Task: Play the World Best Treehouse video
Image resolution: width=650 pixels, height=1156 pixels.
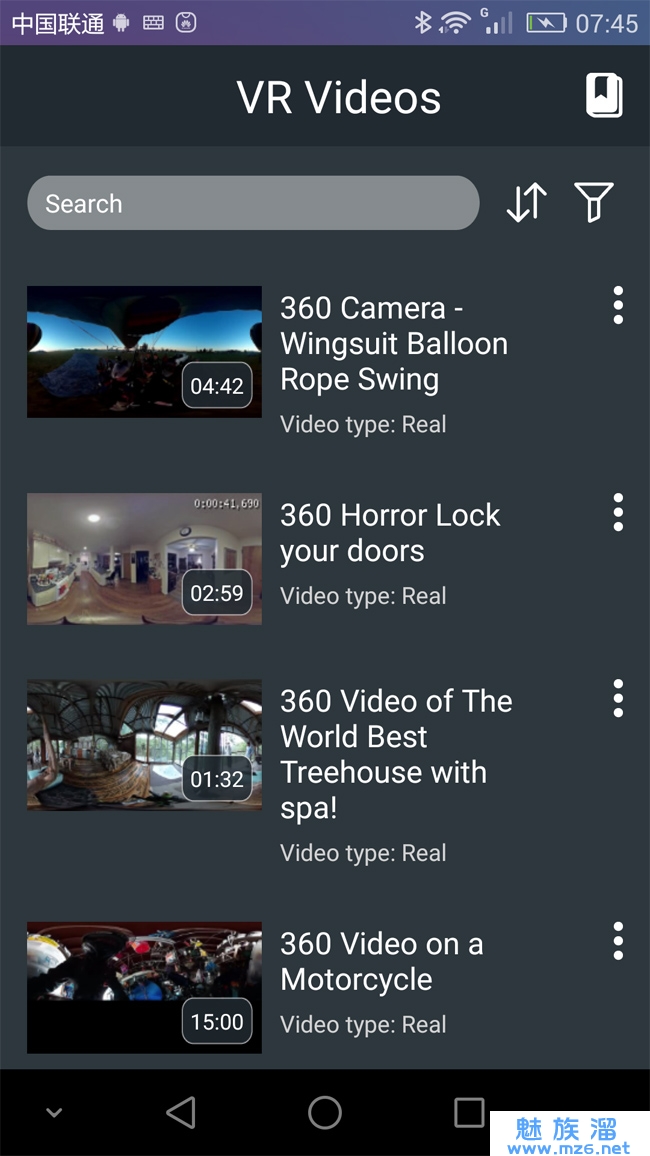Action: pyautogui.click(x=144, y=746)
